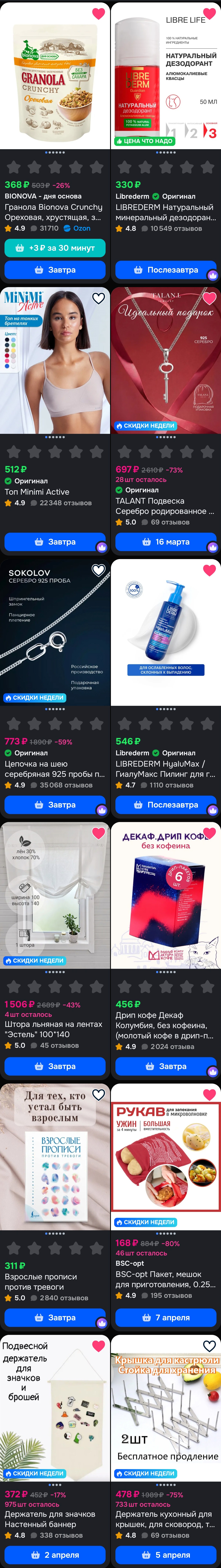Image resolution: width=221 pixels, height=1568 pixels.
Task: Add HyaluMax peeling to cart
Action: [166, 805]
